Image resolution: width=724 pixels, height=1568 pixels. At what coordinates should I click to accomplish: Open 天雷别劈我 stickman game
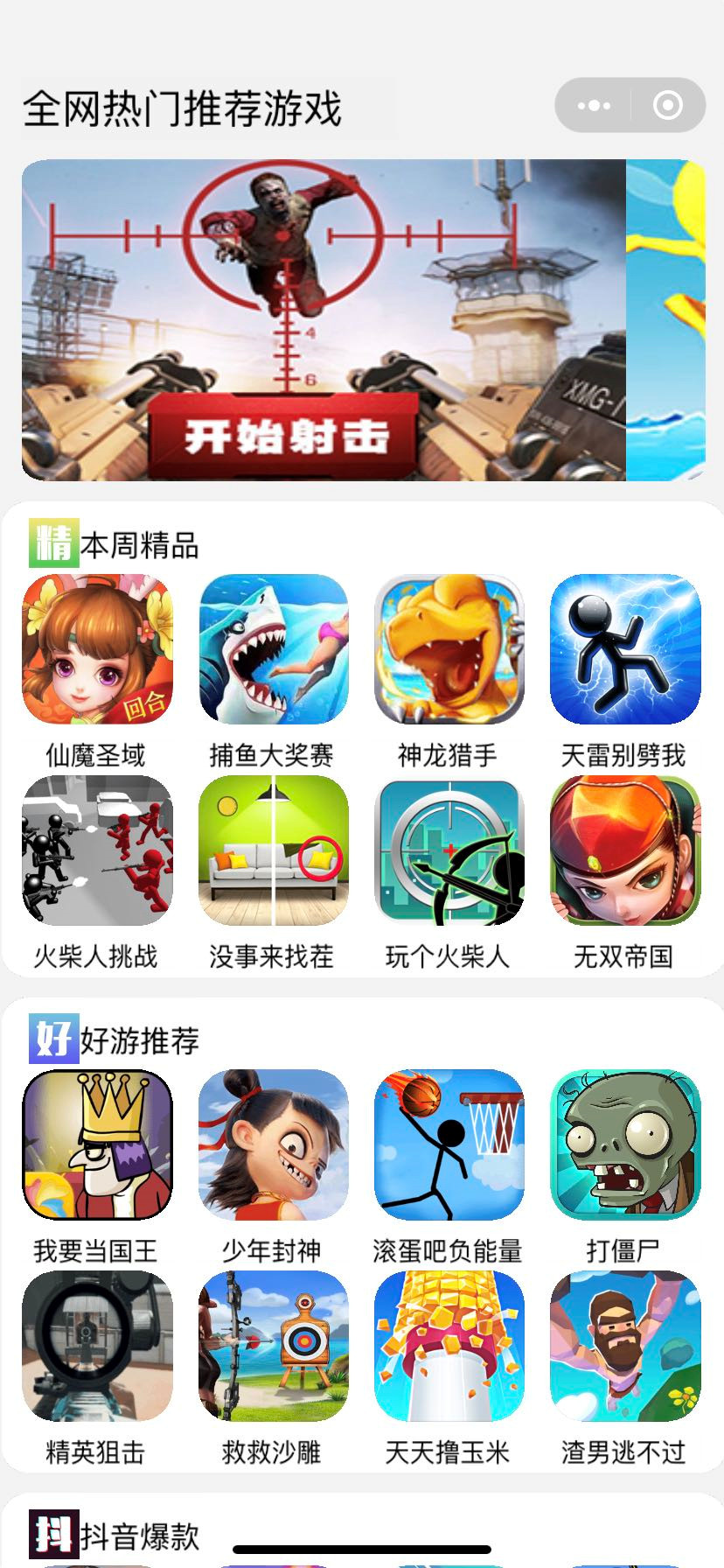[x=624, y=649]
